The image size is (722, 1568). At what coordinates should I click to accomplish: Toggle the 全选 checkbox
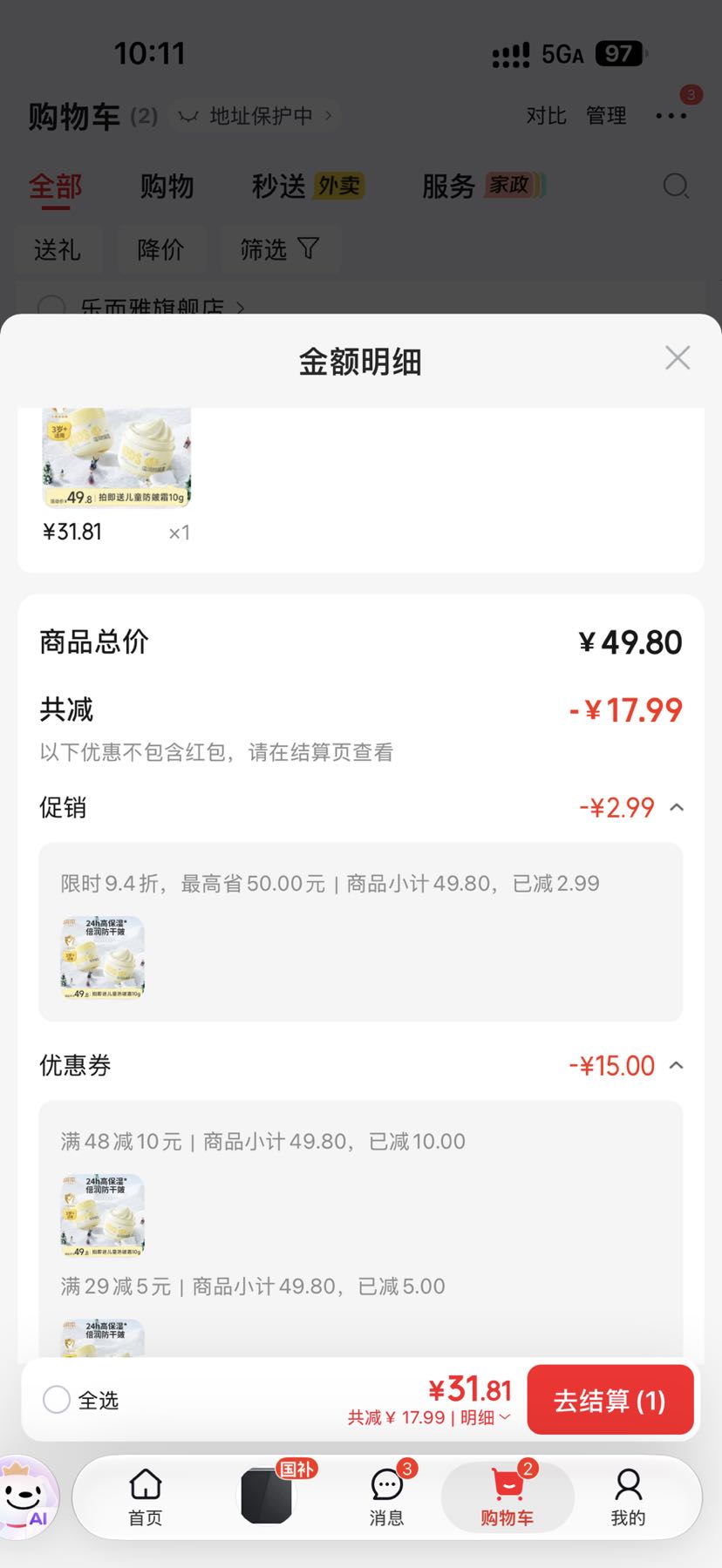(57, 1400)
